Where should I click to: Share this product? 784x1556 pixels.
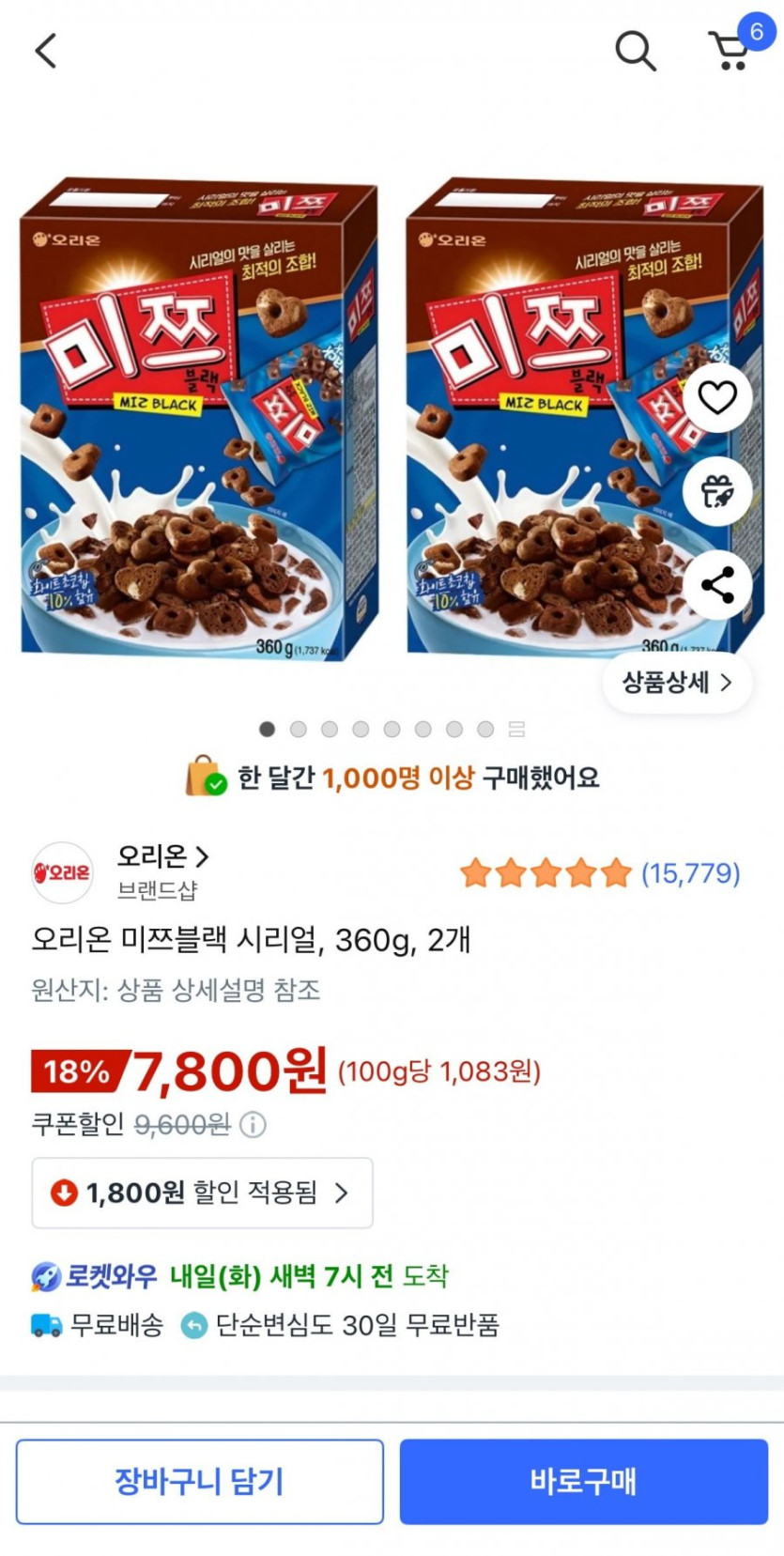[x=717, y=585]
